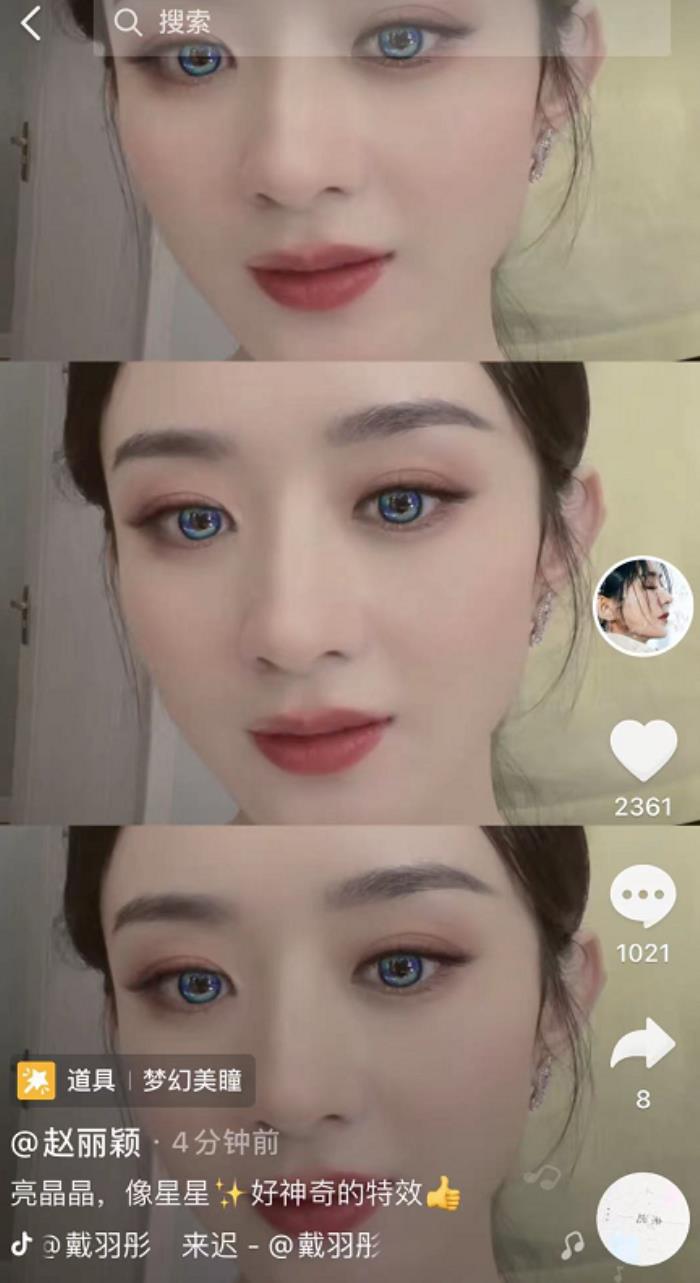The width and height of the screenshot is (700, 1283).
Task: Go back using the top arrow
Action: [x=31, y=23]
